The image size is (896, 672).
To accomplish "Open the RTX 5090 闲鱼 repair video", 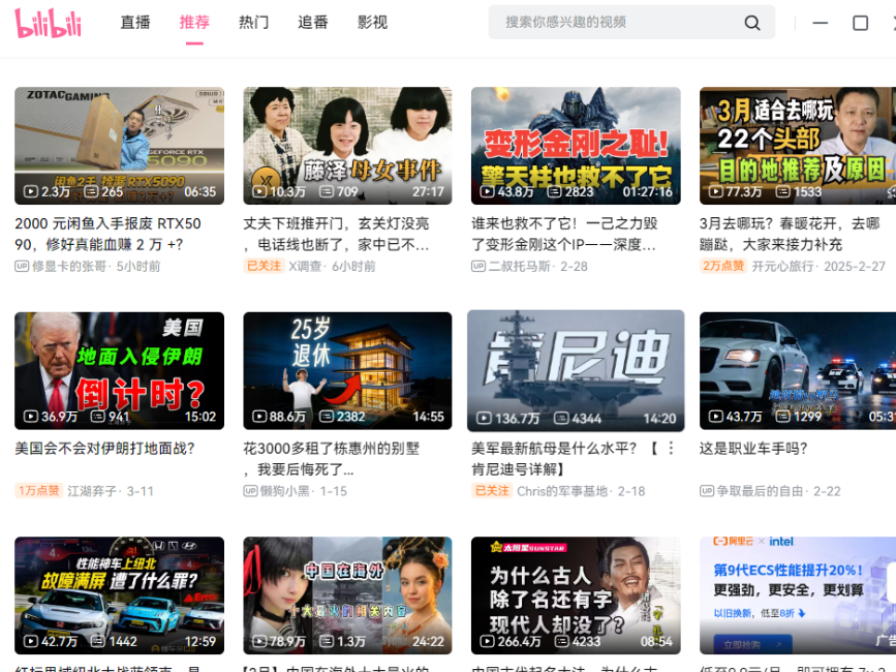I will coord(119,146).
